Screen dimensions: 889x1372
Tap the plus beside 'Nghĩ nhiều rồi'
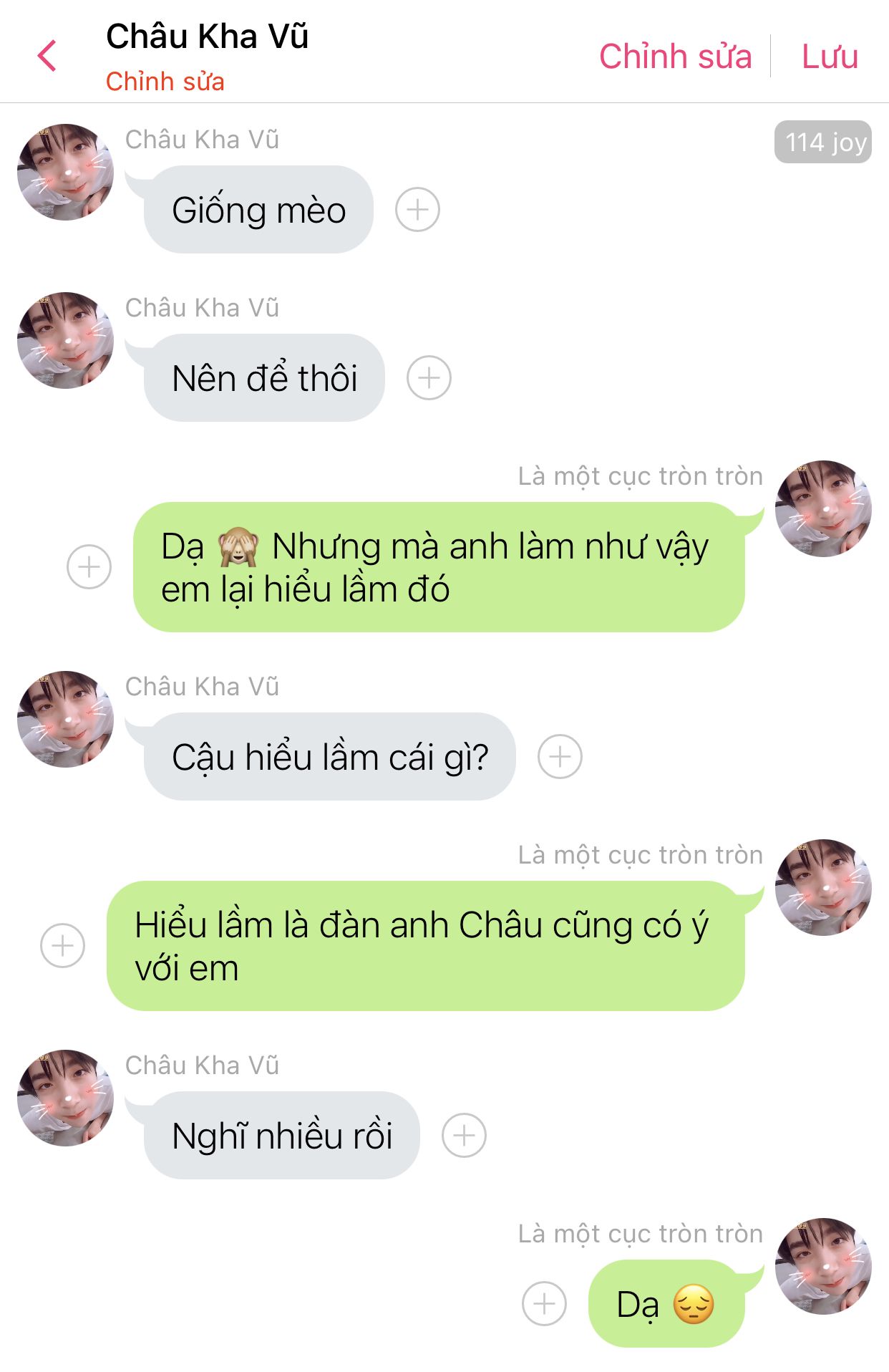point(464,1136)
